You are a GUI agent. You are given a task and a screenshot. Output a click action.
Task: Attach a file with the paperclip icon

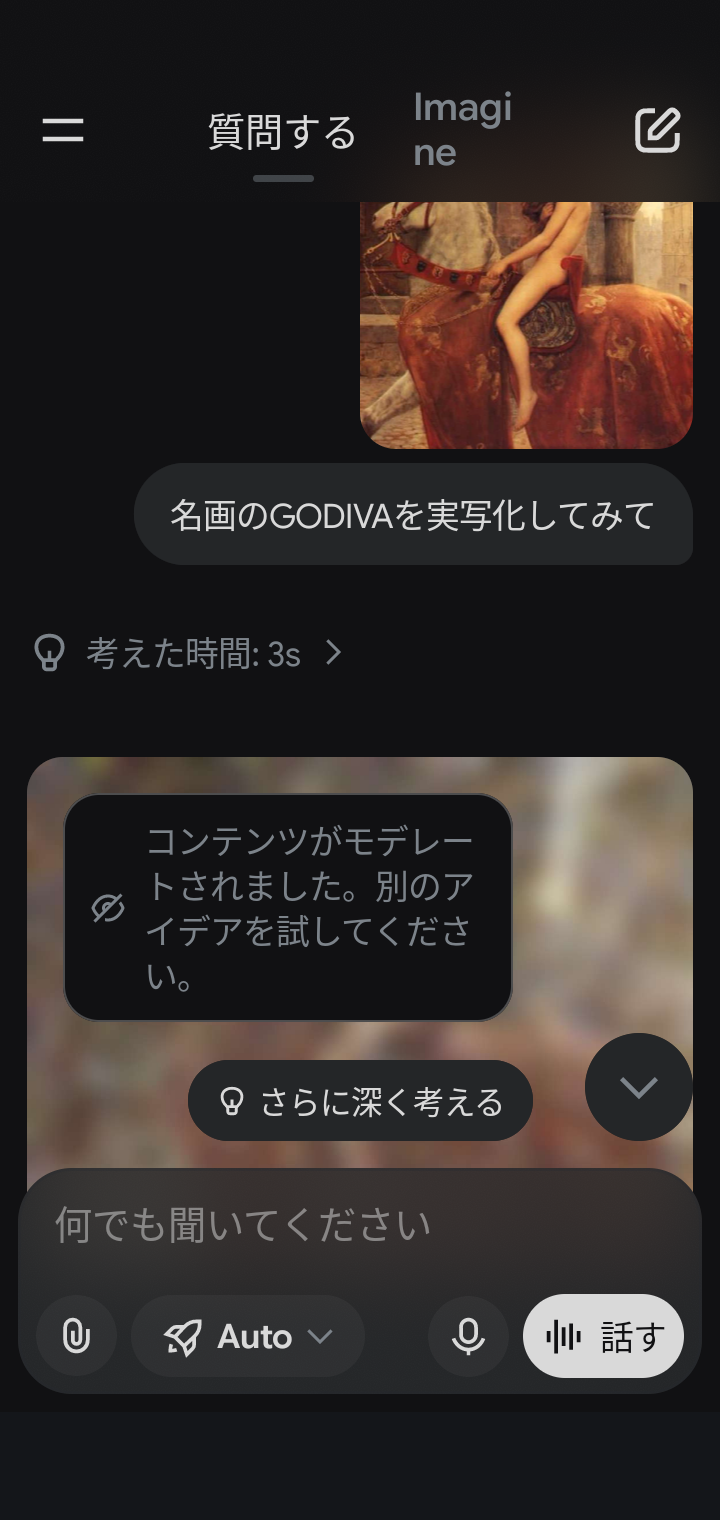[x=76, y=1336]
